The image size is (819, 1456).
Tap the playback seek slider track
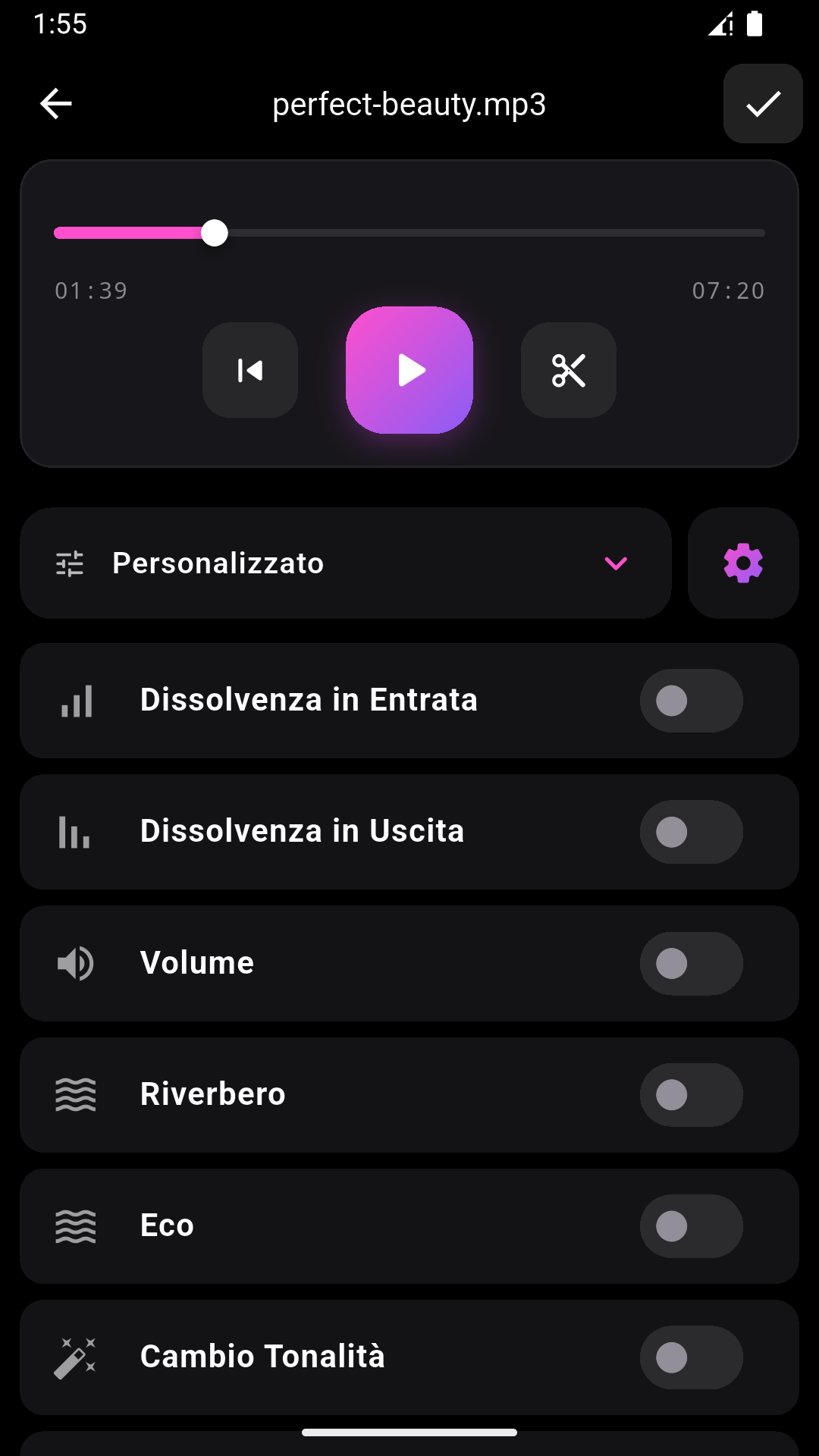point(409,233)
